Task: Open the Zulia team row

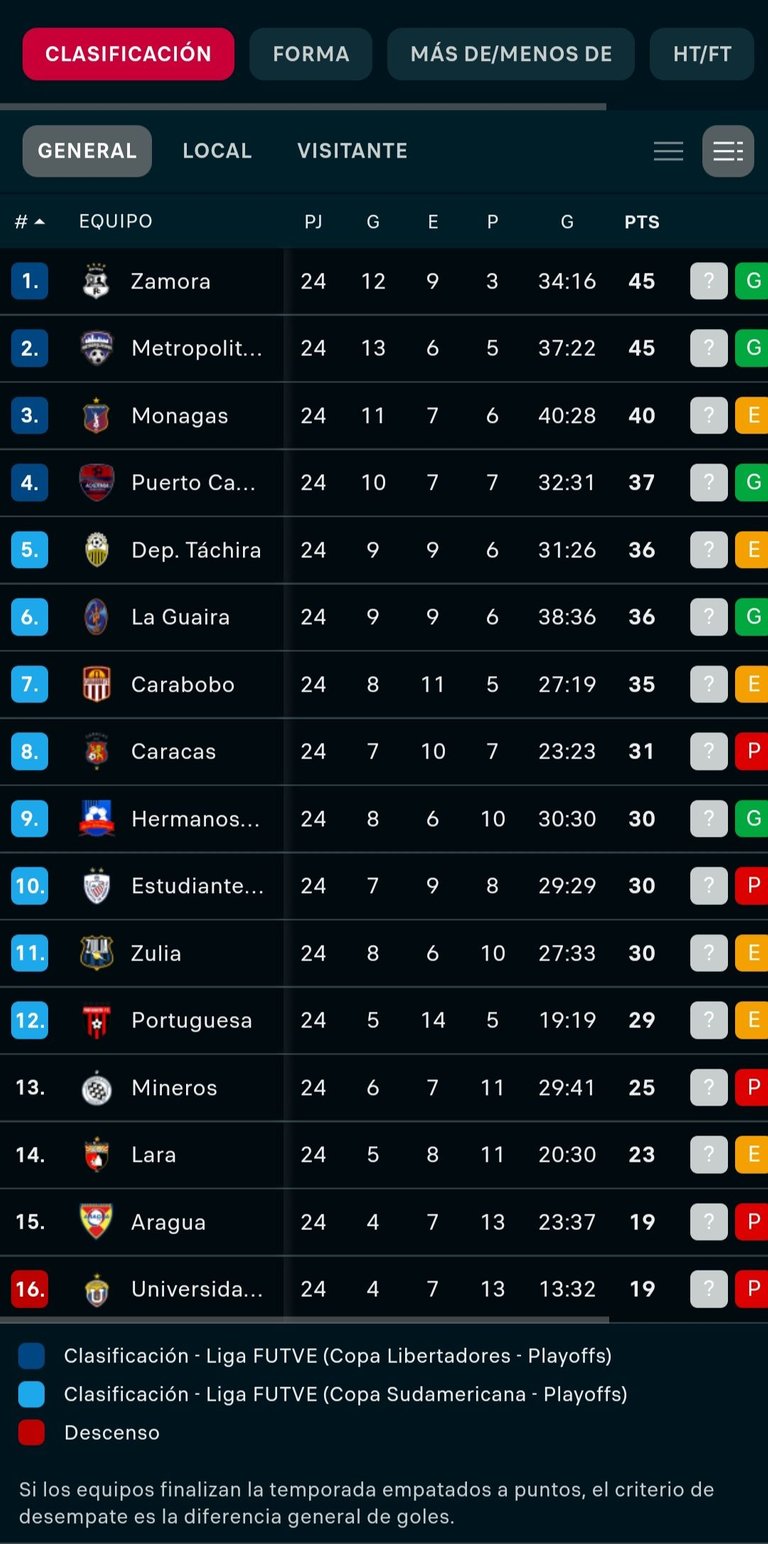Action: click(x=384, y=953)
